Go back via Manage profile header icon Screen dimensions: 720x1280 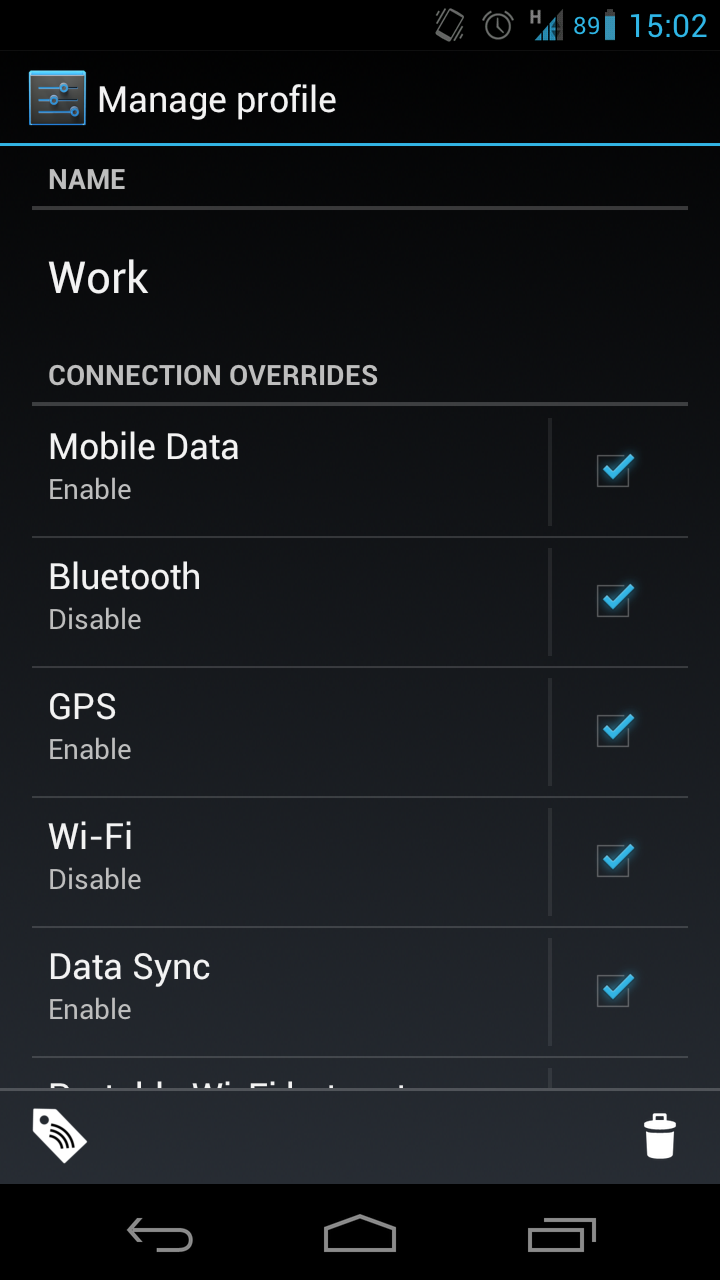(x=57, y=98)
